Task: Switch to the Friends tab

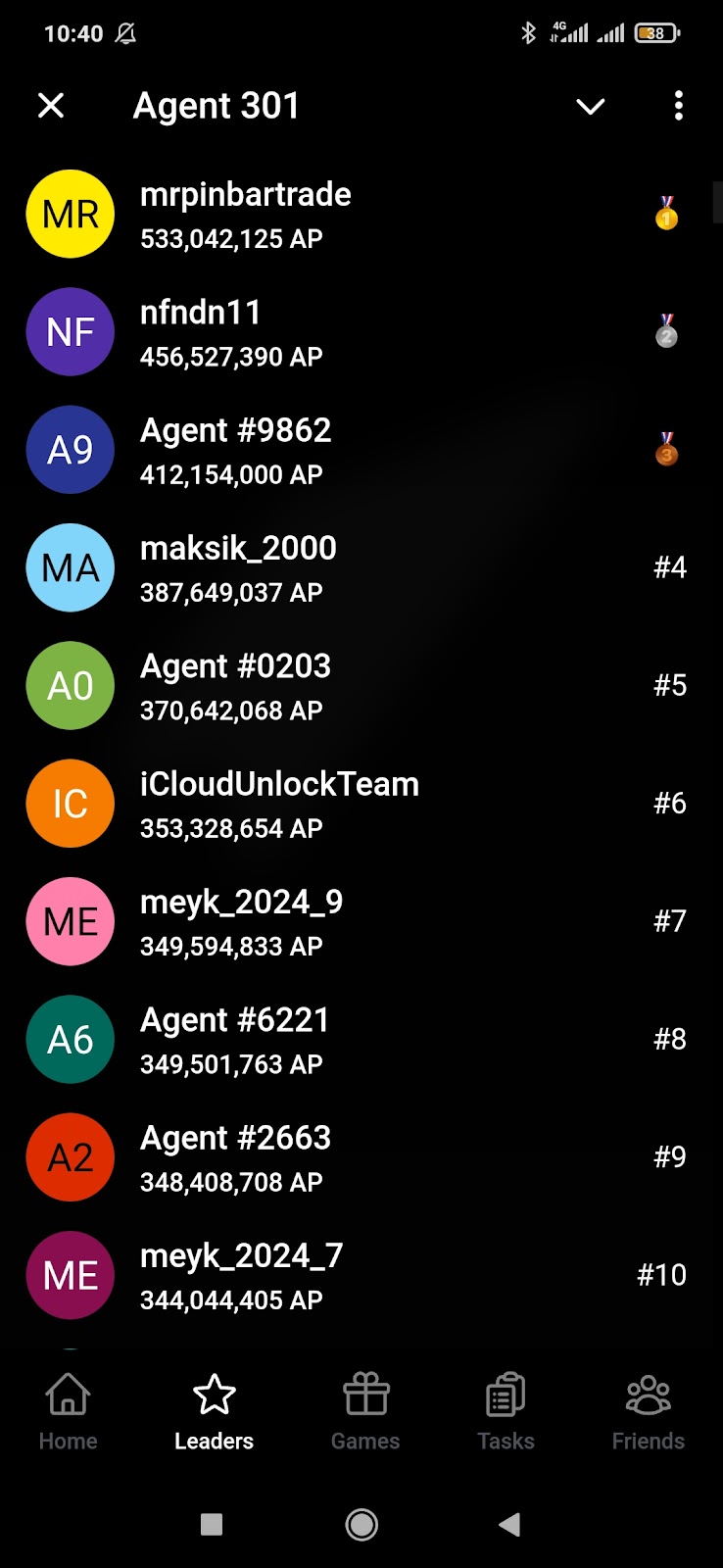Action: (x=648, y=1411)
